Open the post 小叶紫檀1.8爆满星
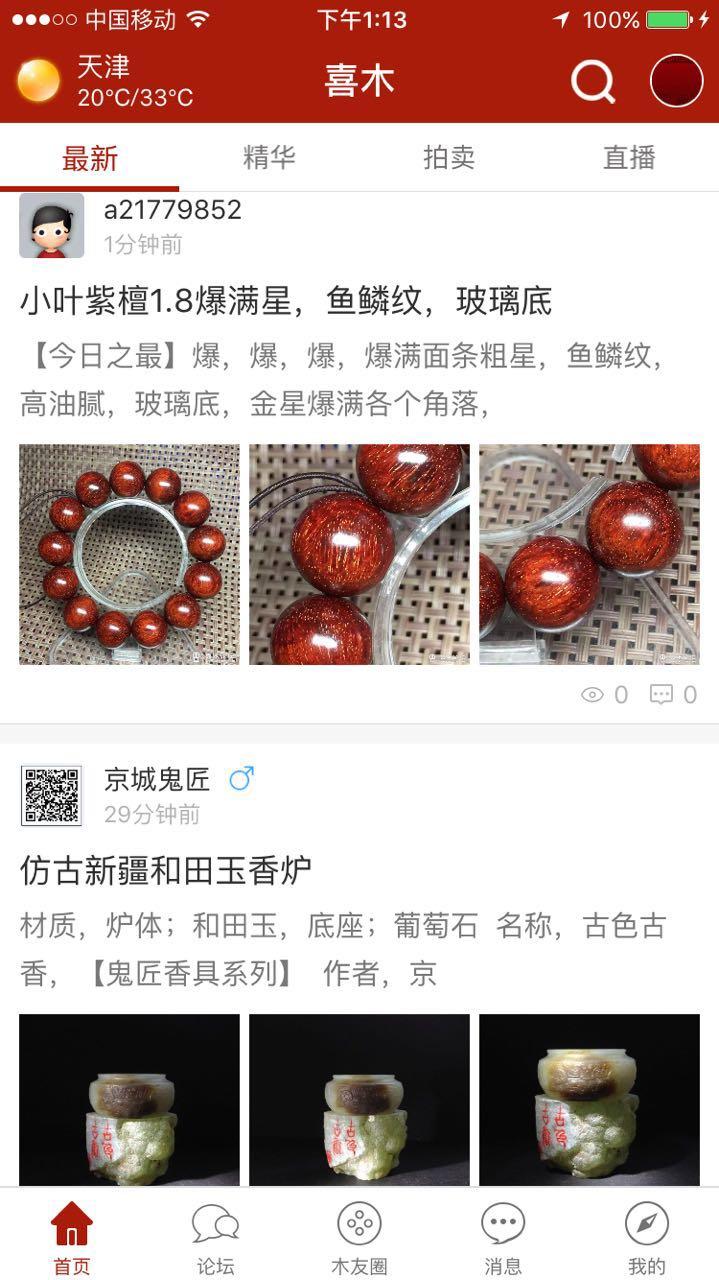719x1280 pixels. tap(286, 301)
